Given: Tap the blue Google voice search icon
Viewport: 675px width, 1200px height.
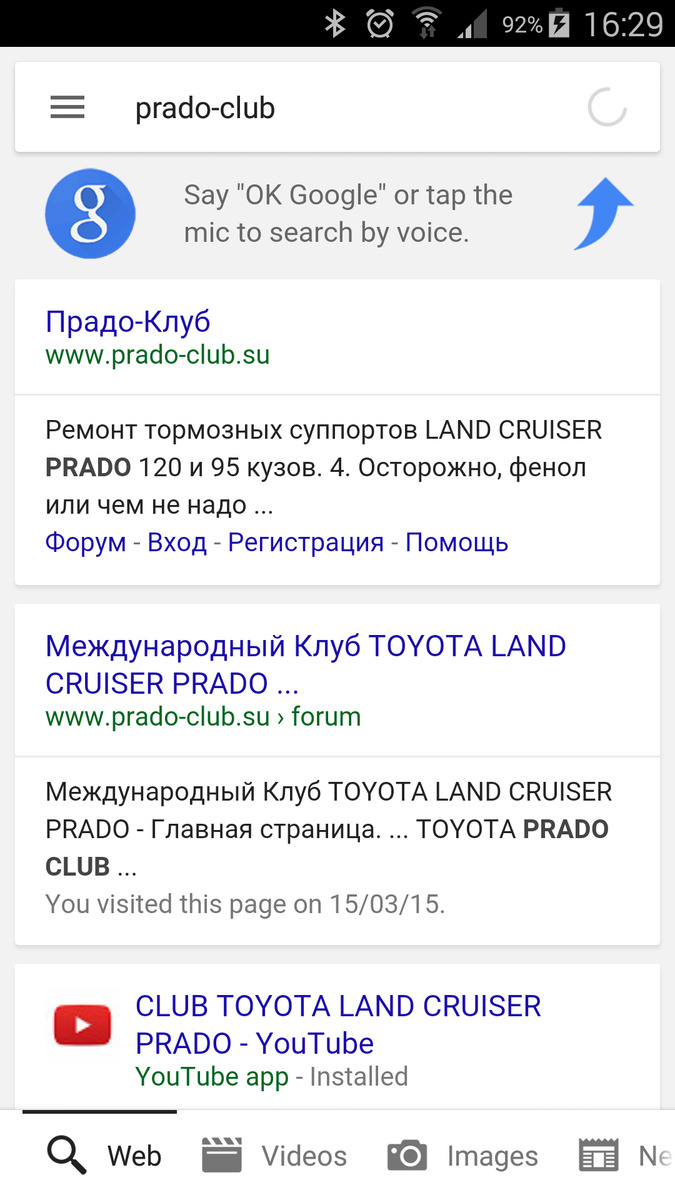Looking at the screenshot, I should (90, 214).
